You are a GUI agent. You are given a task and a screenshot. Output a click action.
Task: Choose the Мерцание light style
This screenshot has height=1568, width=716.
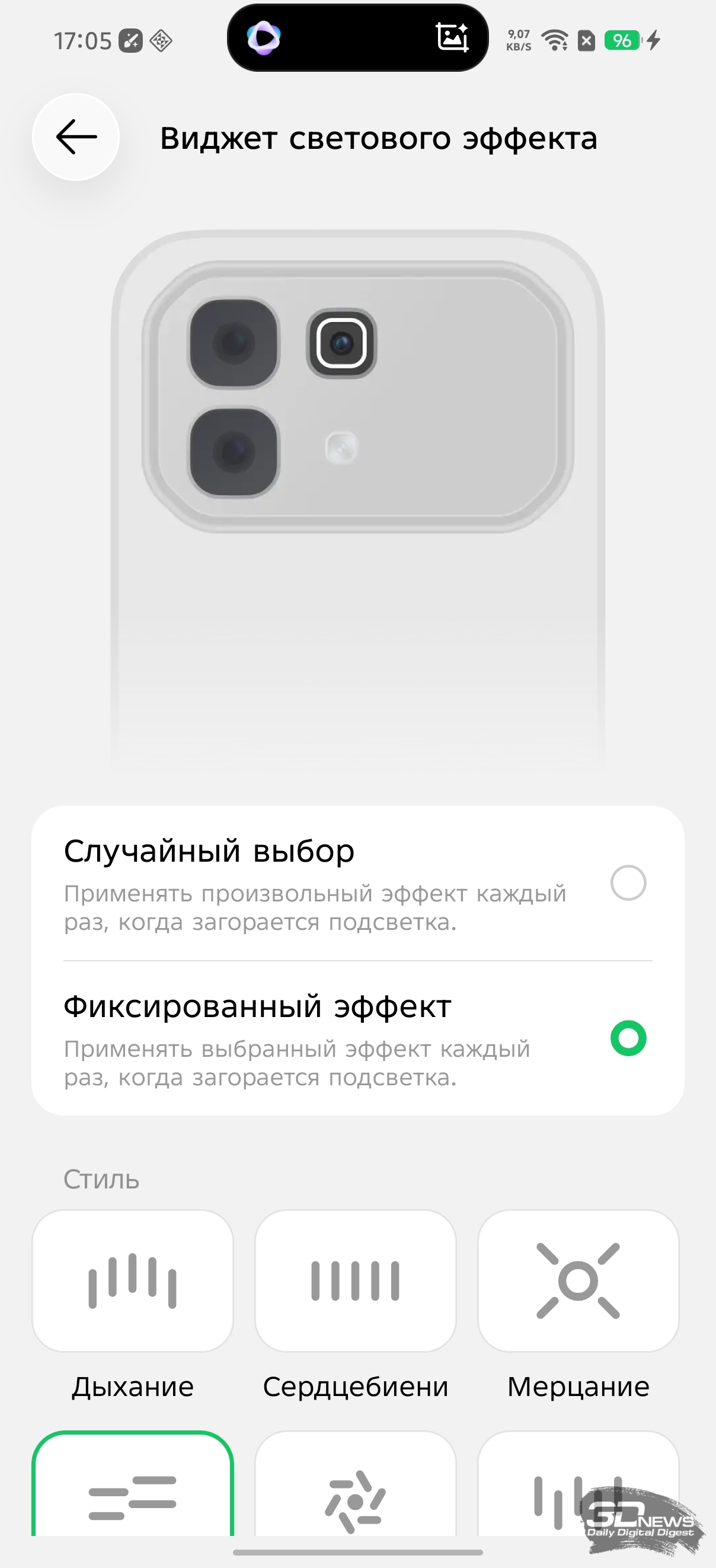578,1281
